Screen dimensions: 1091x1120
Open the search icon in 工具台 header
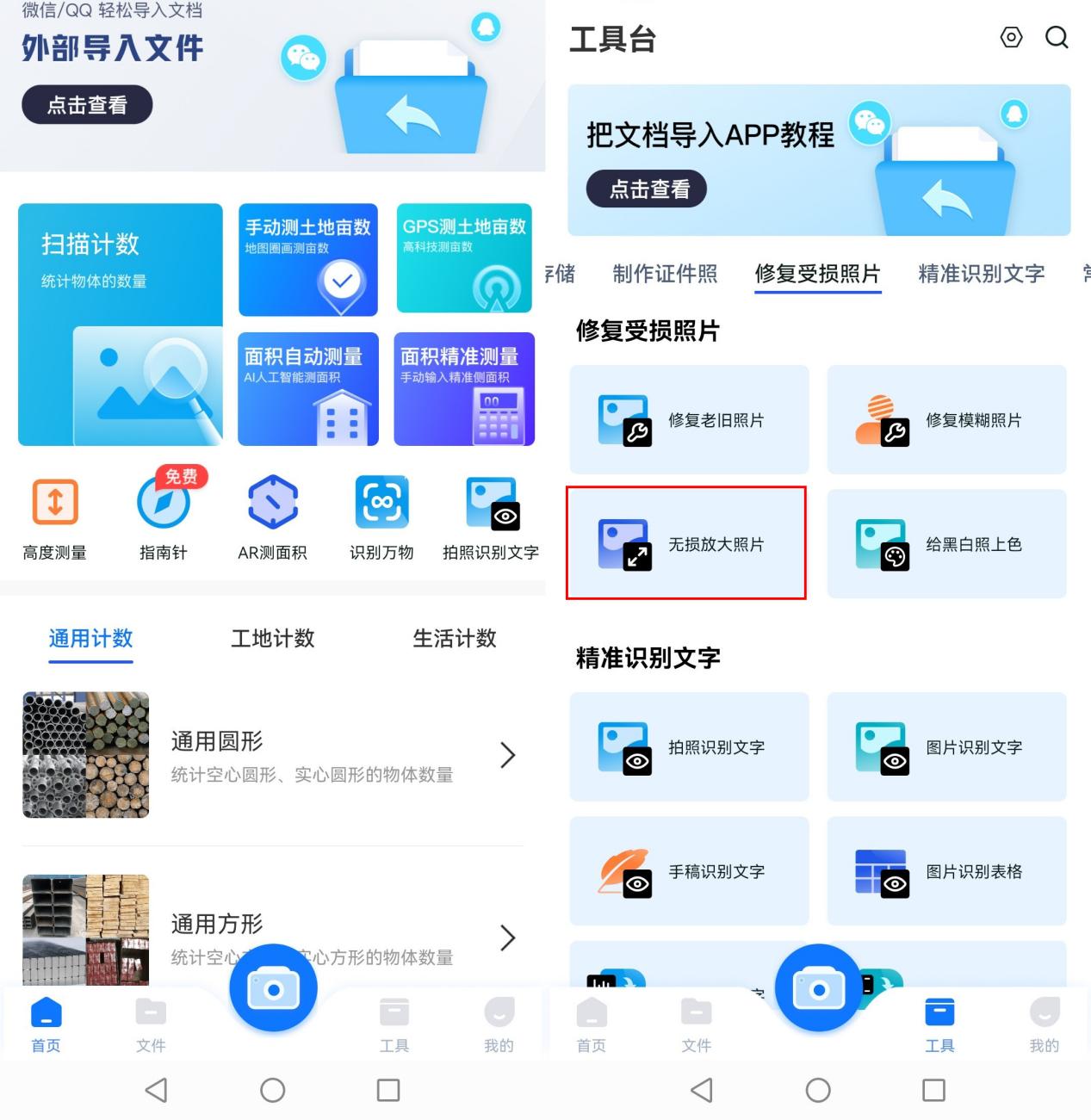click(x=1057, y=38)
